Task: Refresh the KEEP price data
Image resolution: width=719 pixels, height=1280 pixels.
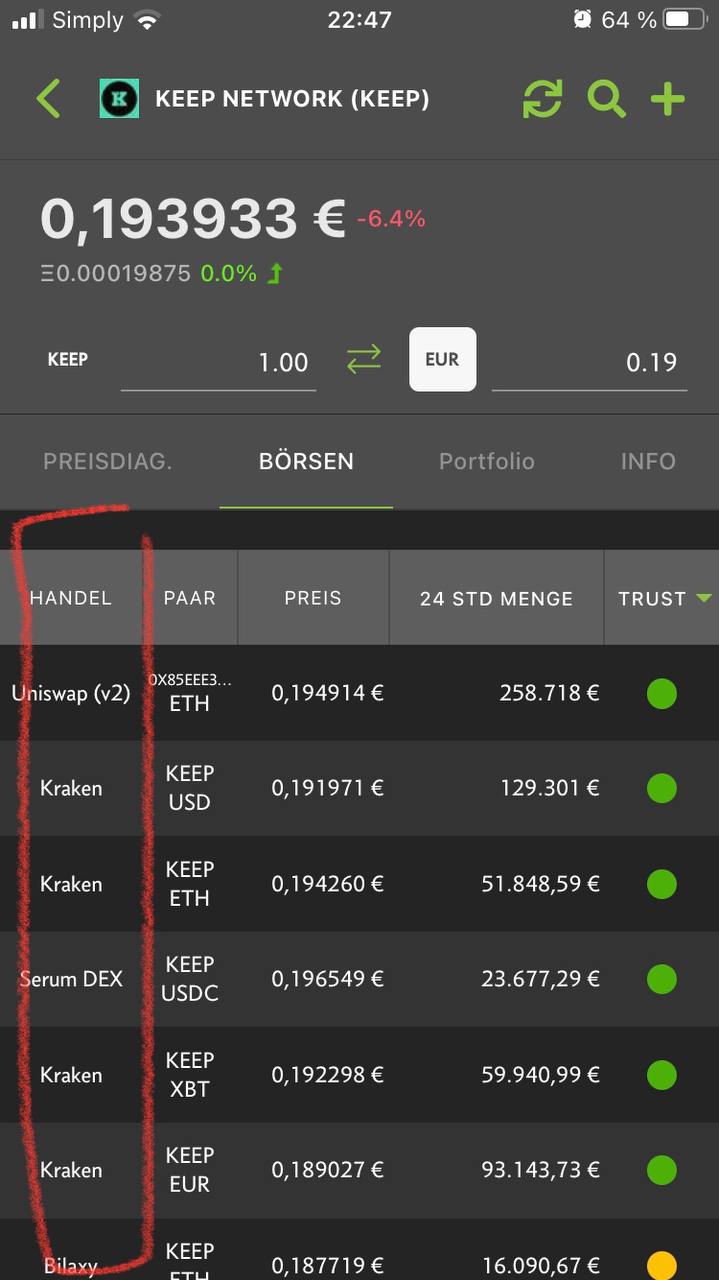Action: 542,99
